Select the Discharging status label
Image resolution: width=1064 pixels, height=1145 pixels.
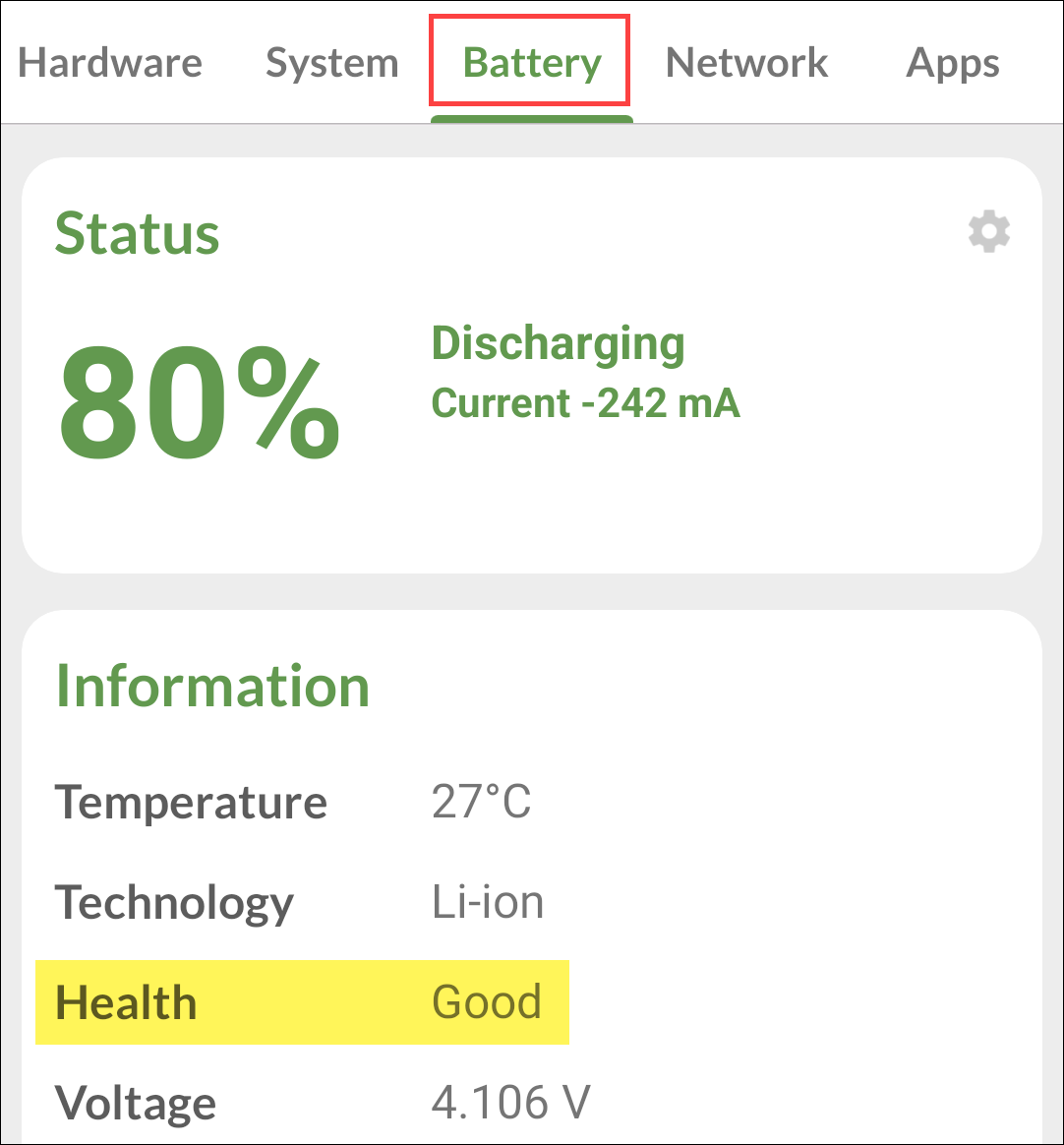coord(559,343)
